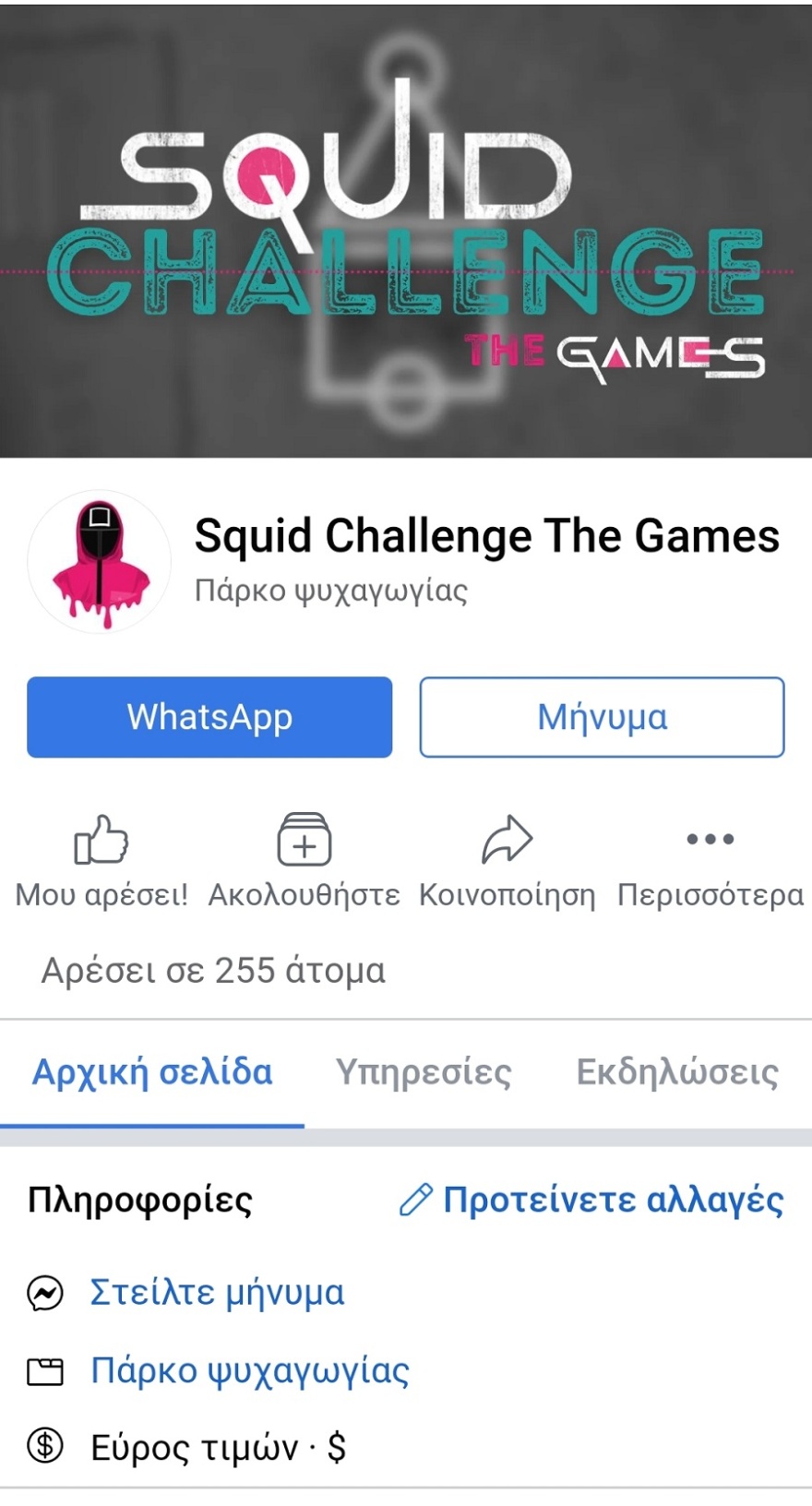Follow the page with Ακολουθήστε

(x=304, y=859)
